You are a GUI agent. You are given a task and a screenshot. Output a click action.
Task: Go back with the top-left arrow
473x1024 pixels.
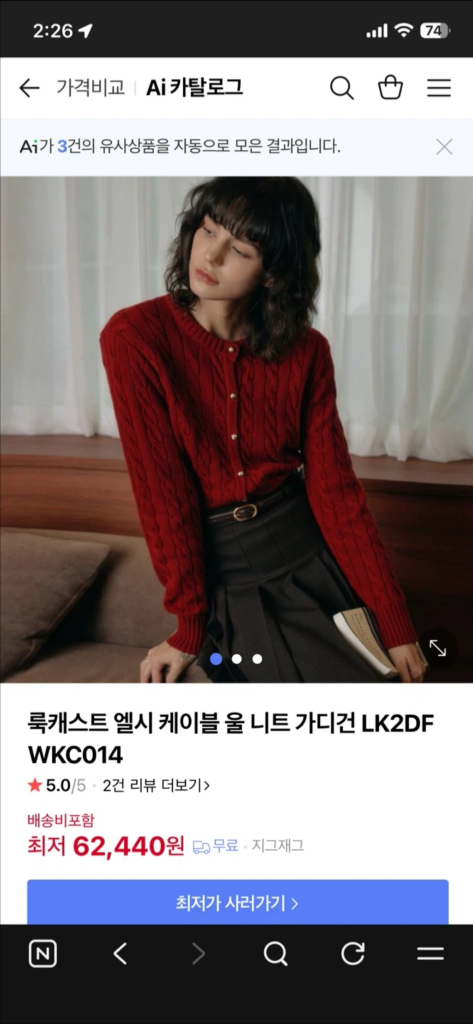coord(29,88)
